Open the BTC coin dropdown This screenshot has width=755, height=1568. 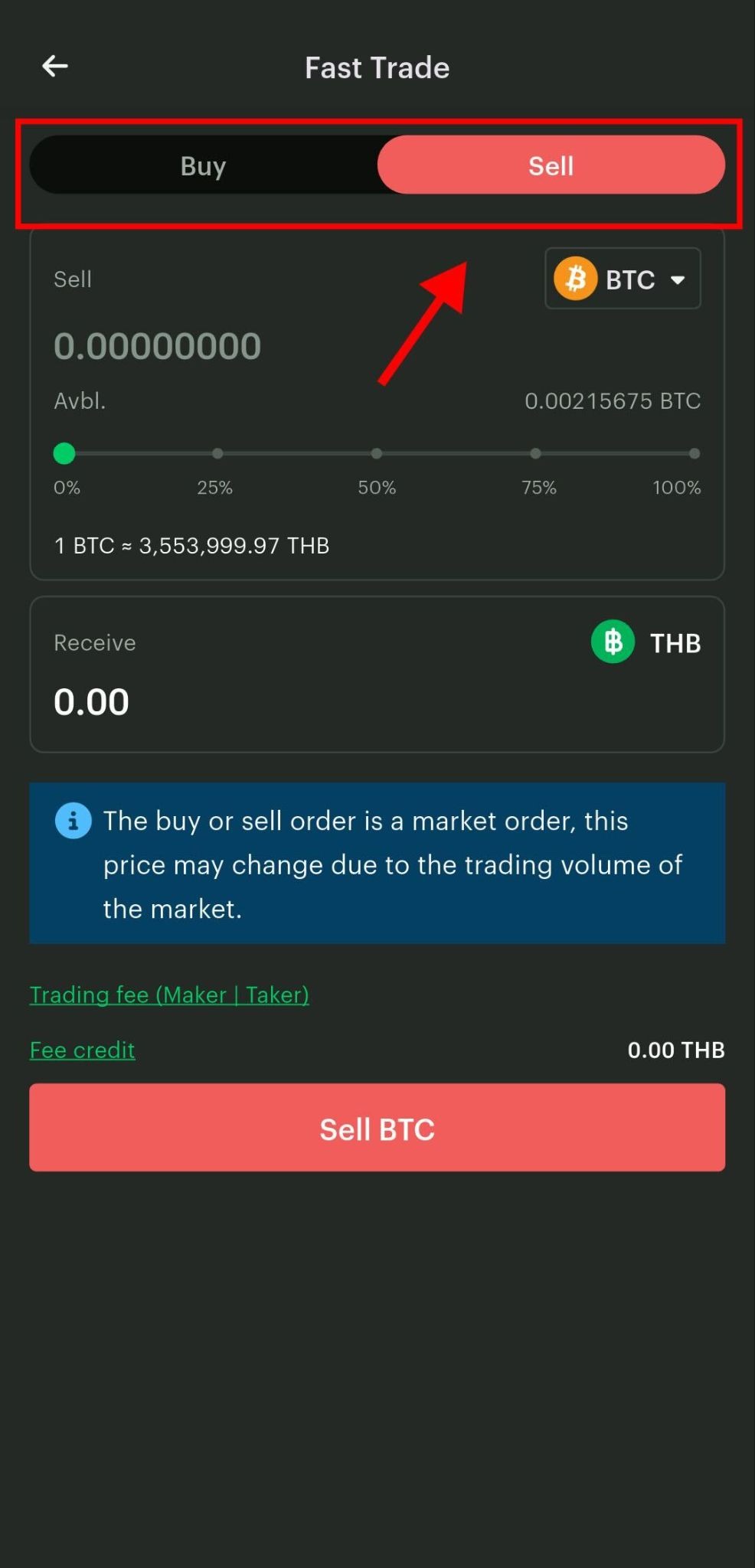tap(622, 279)
